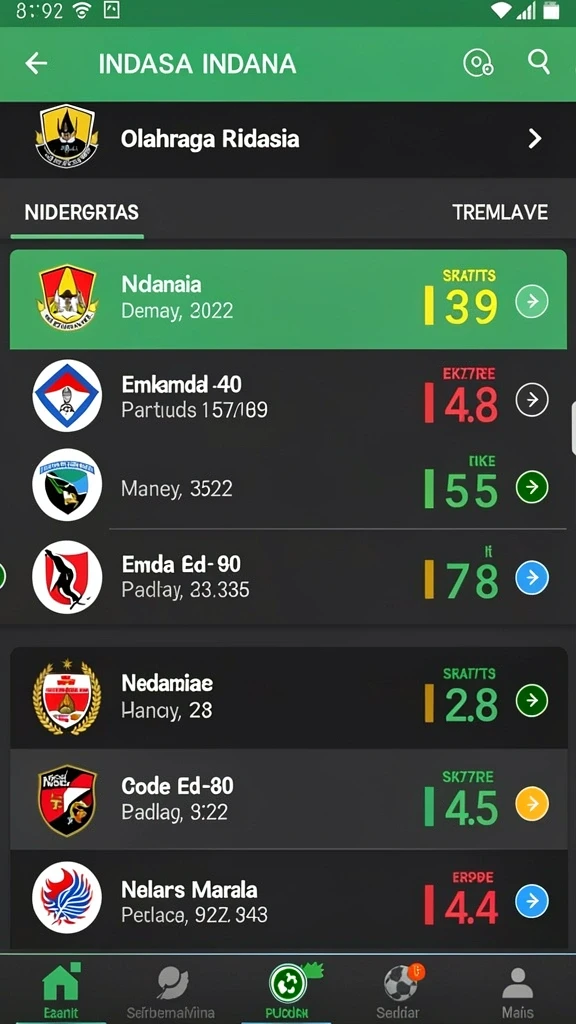
Task: Tap the orange arrow on Code Ed-80
Action: pos(532,804)
